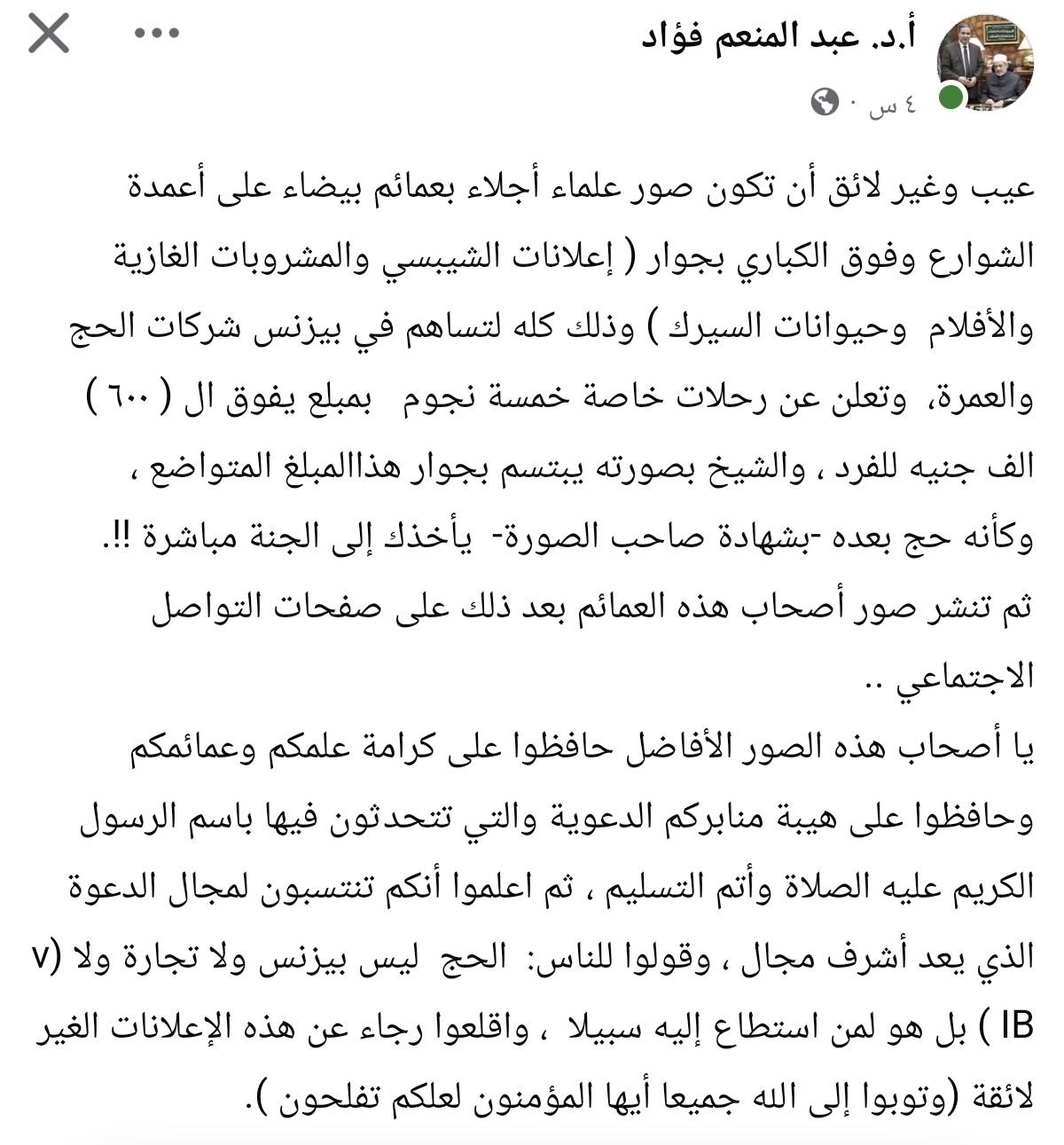Open the three-dot post options menu
The image size is (1064, 1145).
[157, 34]
